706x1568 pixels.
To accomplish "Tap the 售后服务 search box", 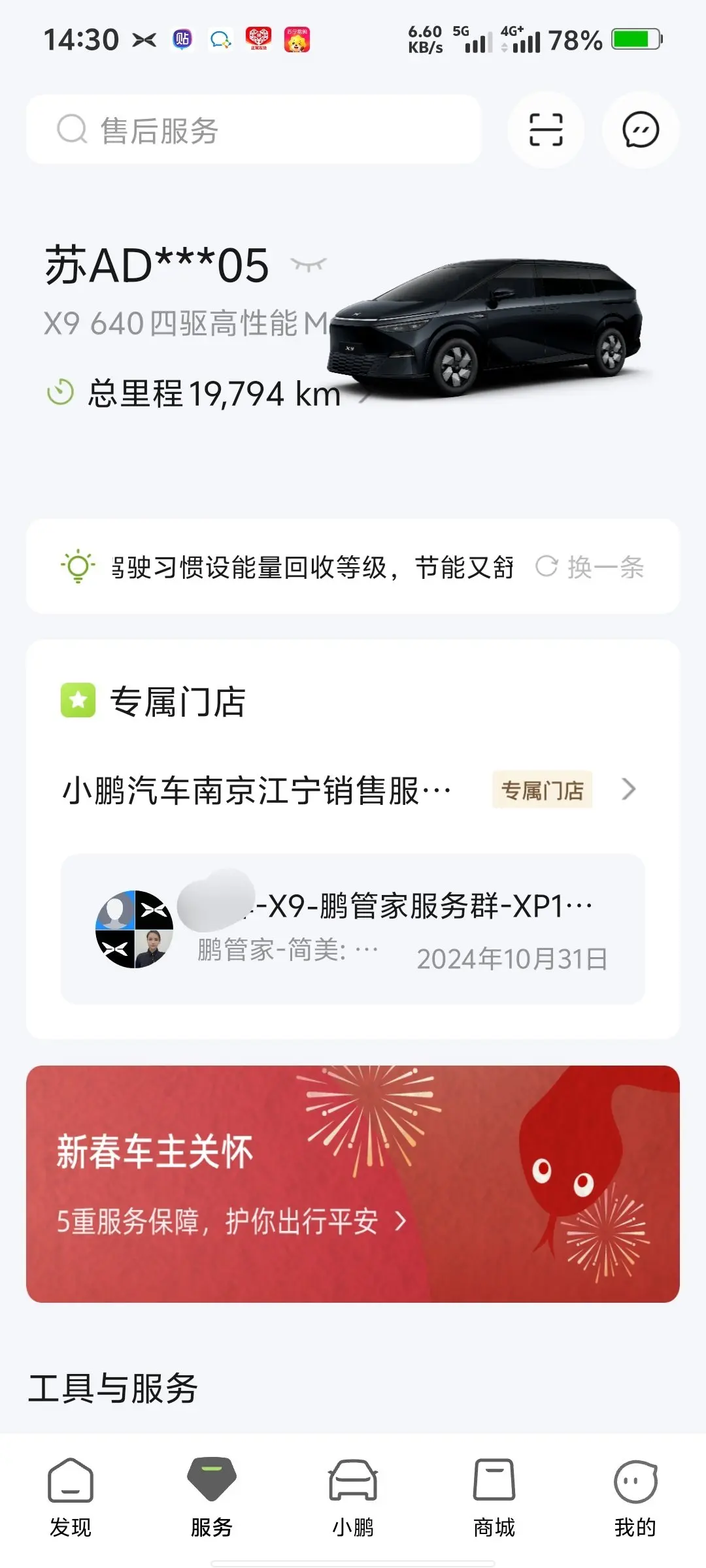I will [254, 129].
